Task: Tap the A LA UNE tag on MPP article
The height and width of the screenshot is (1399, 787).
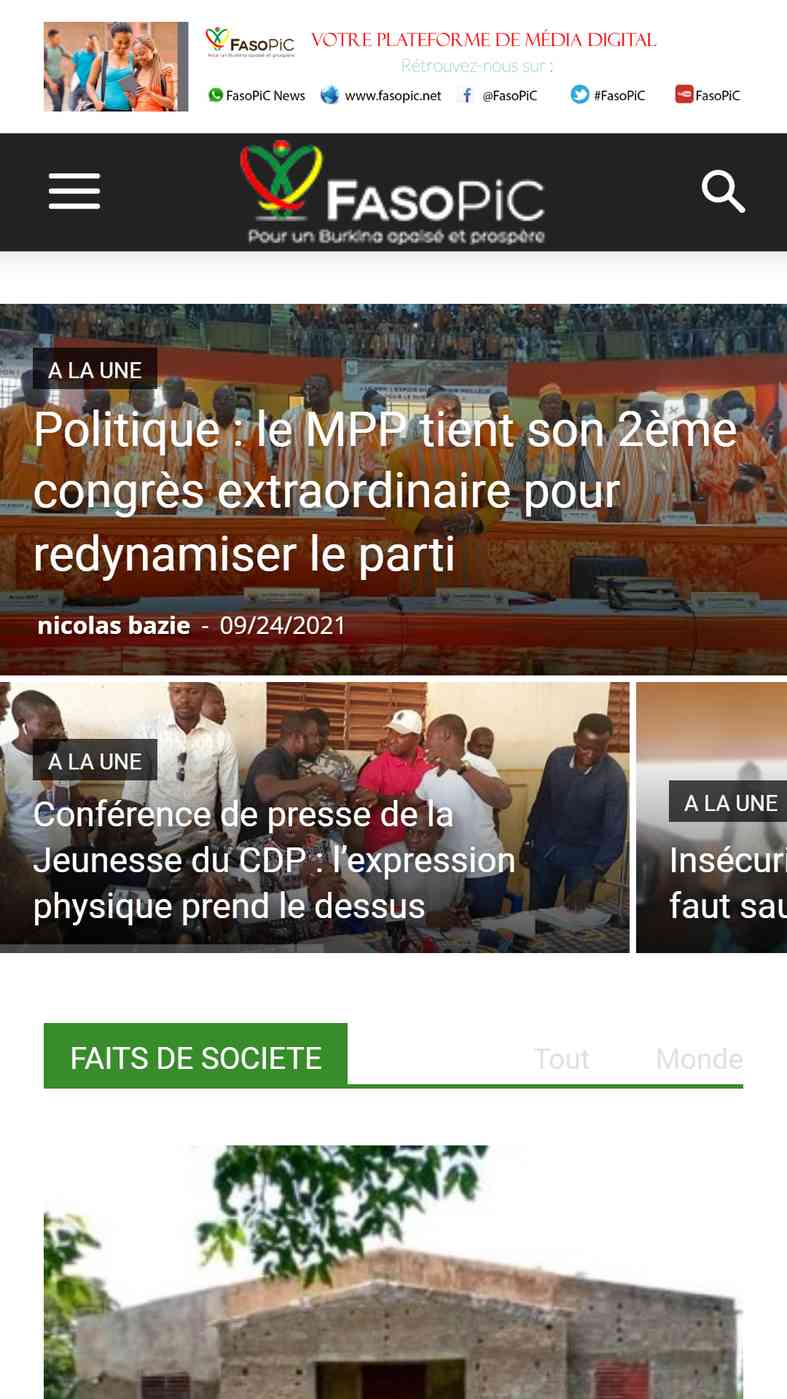Action: 95,370
